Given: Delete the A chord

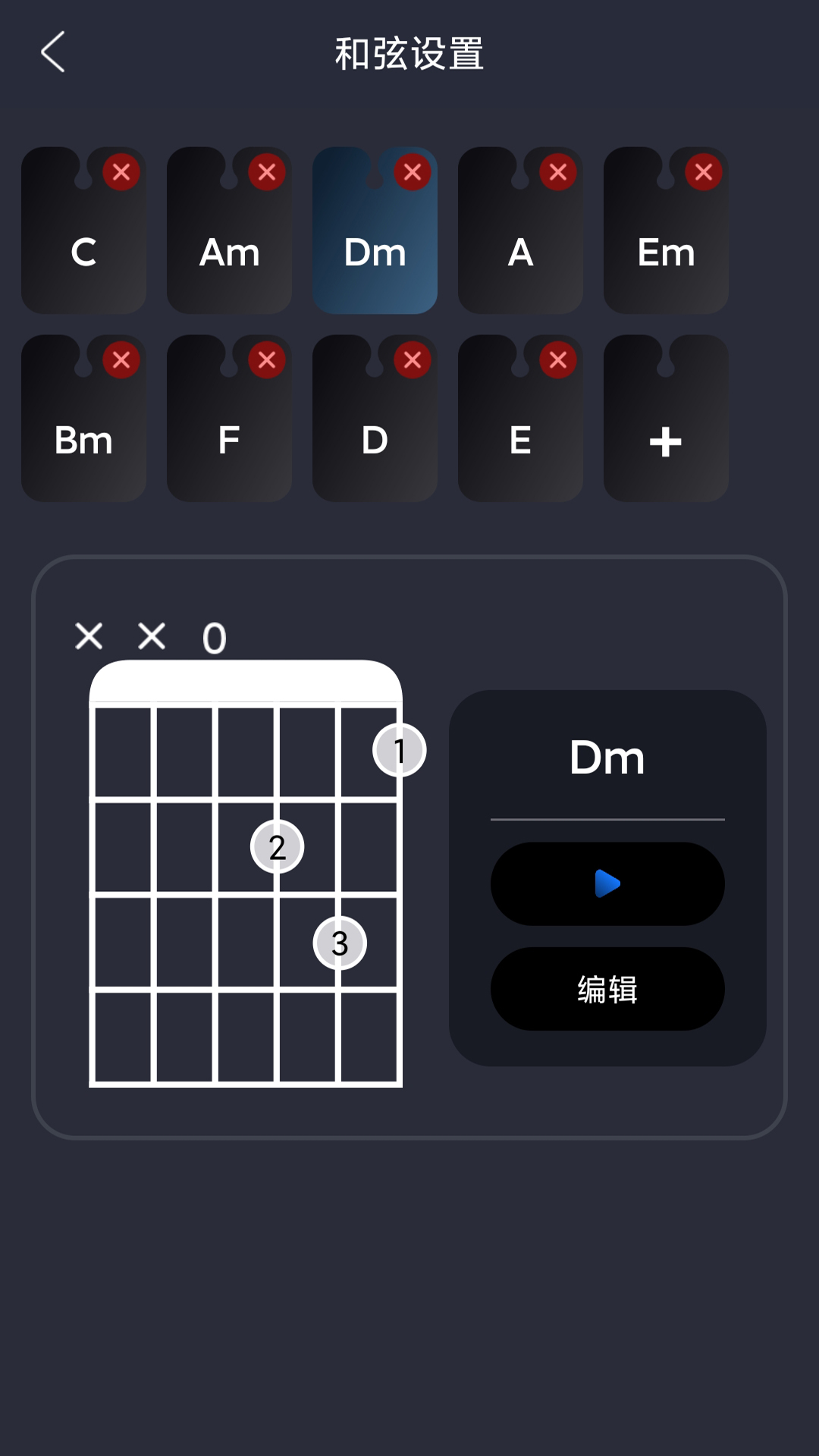Looking at the screenshot, I should (558, 172).
